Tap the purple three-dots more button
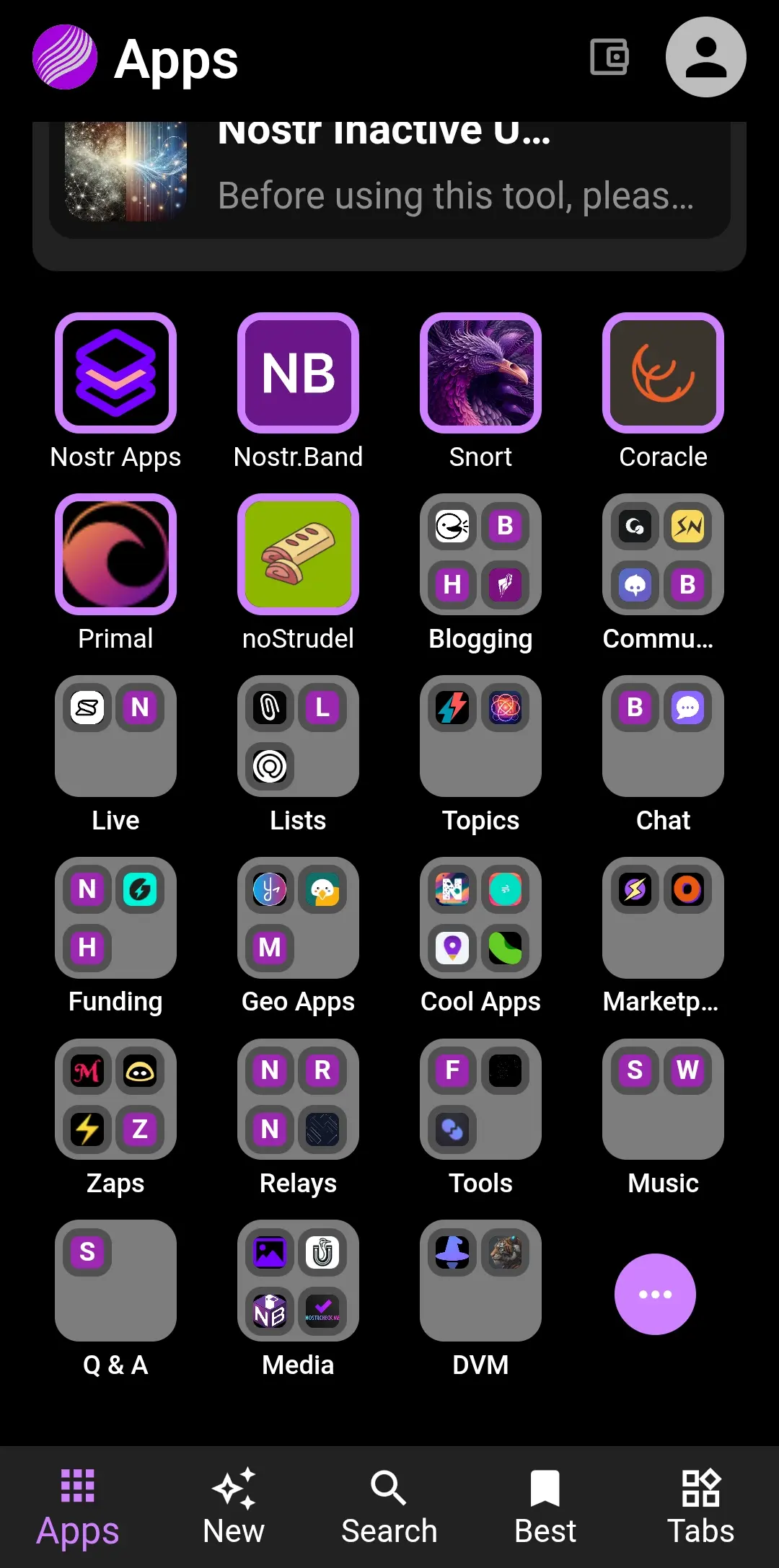Viewport: 779px width, 1568px height. [x=655, y=1294]
